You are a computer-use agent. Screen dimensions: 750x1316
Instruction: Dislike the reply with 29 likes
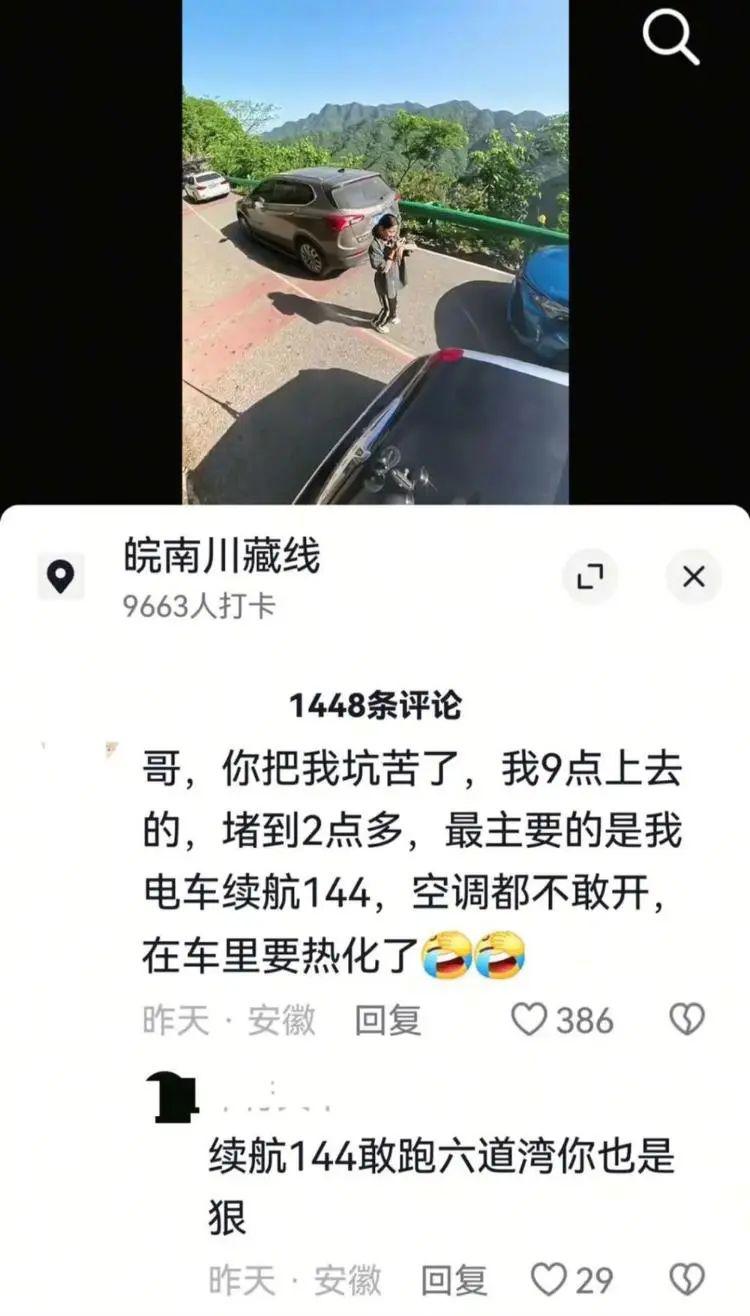click(x=688, y=1280)
